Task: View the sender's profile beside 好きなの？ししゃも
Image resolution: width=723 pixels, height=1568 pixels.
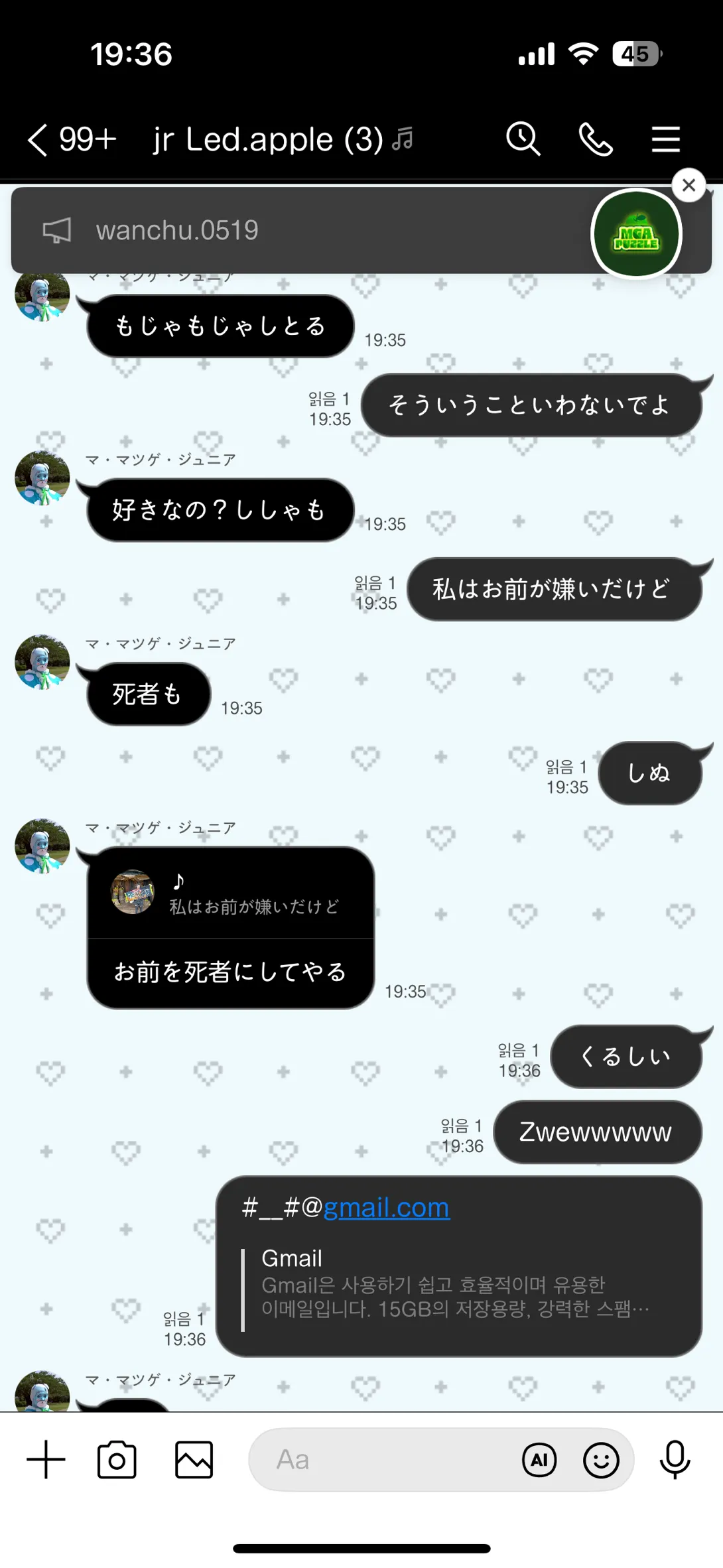Action: point(42,478)
